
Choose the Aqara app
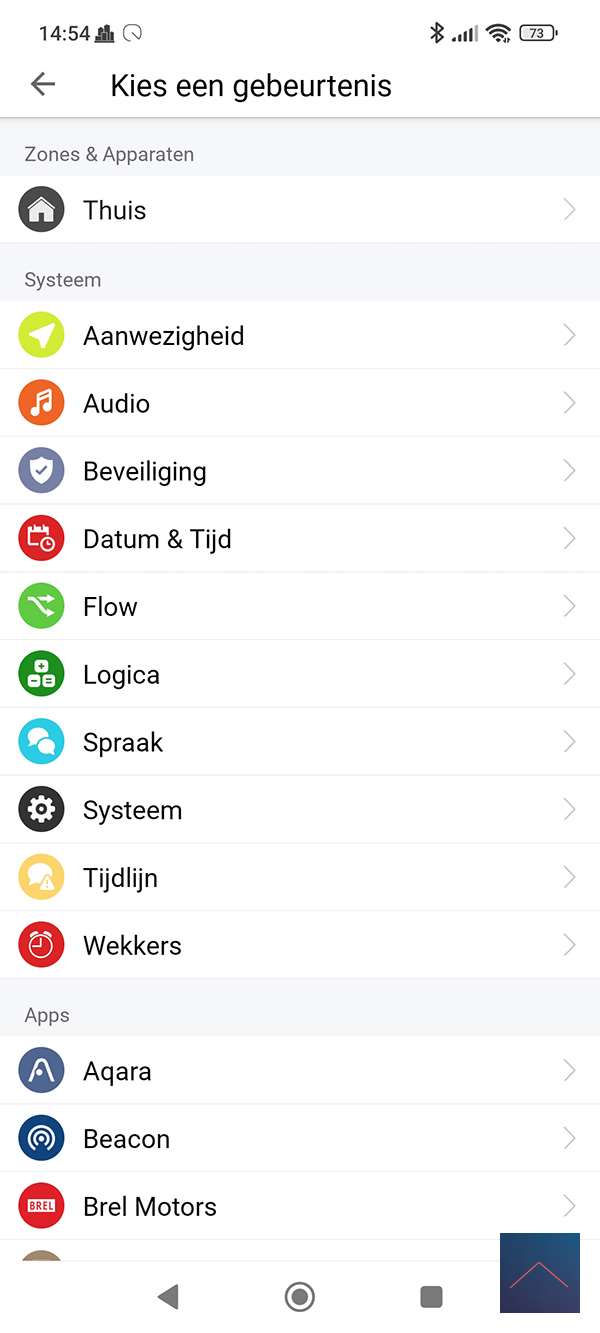click(300, 1071)
